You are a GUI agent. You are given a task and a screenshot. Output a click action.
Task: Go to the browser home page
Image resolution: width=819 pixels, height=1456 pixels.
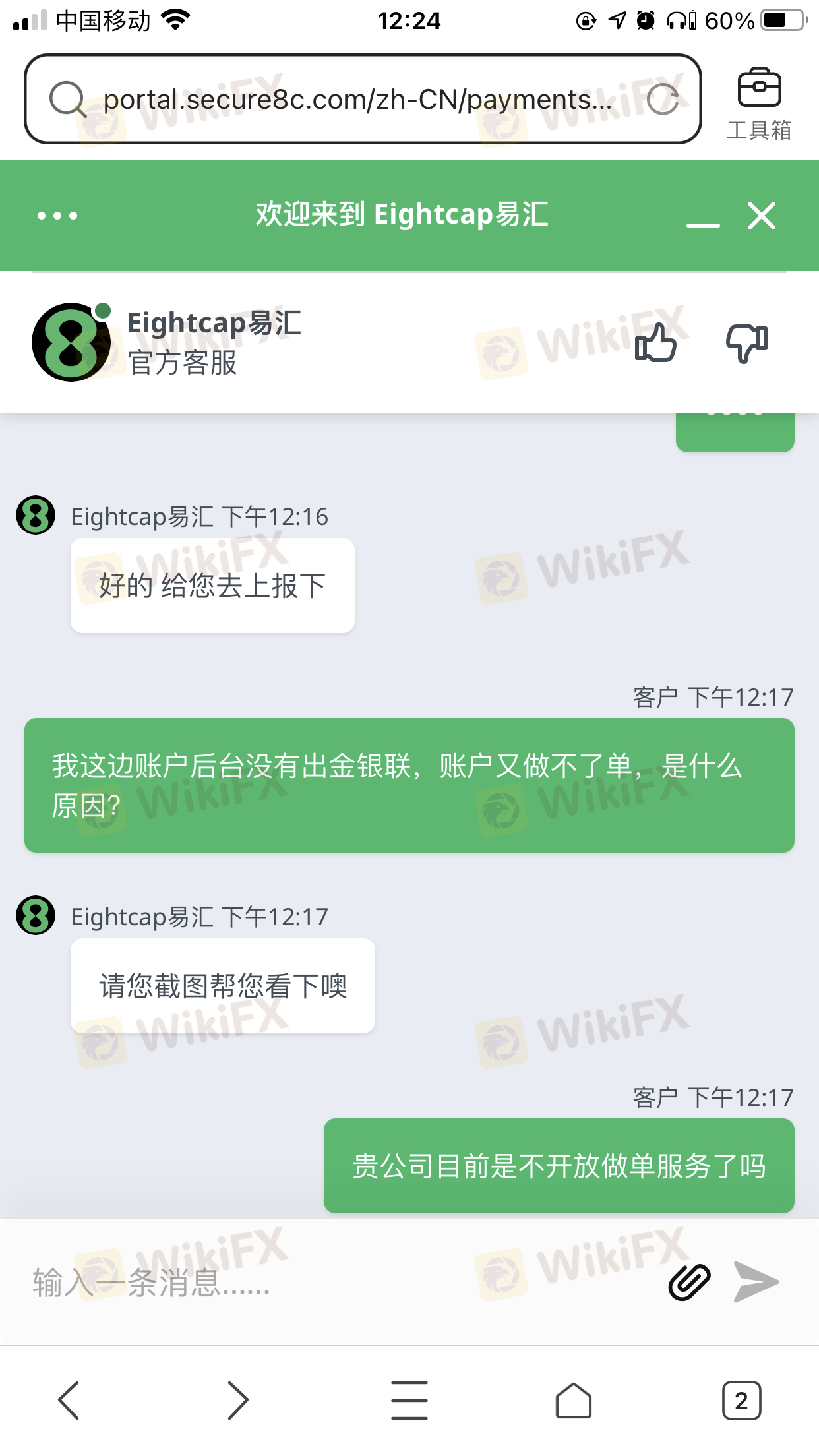tap(574, 1400)
